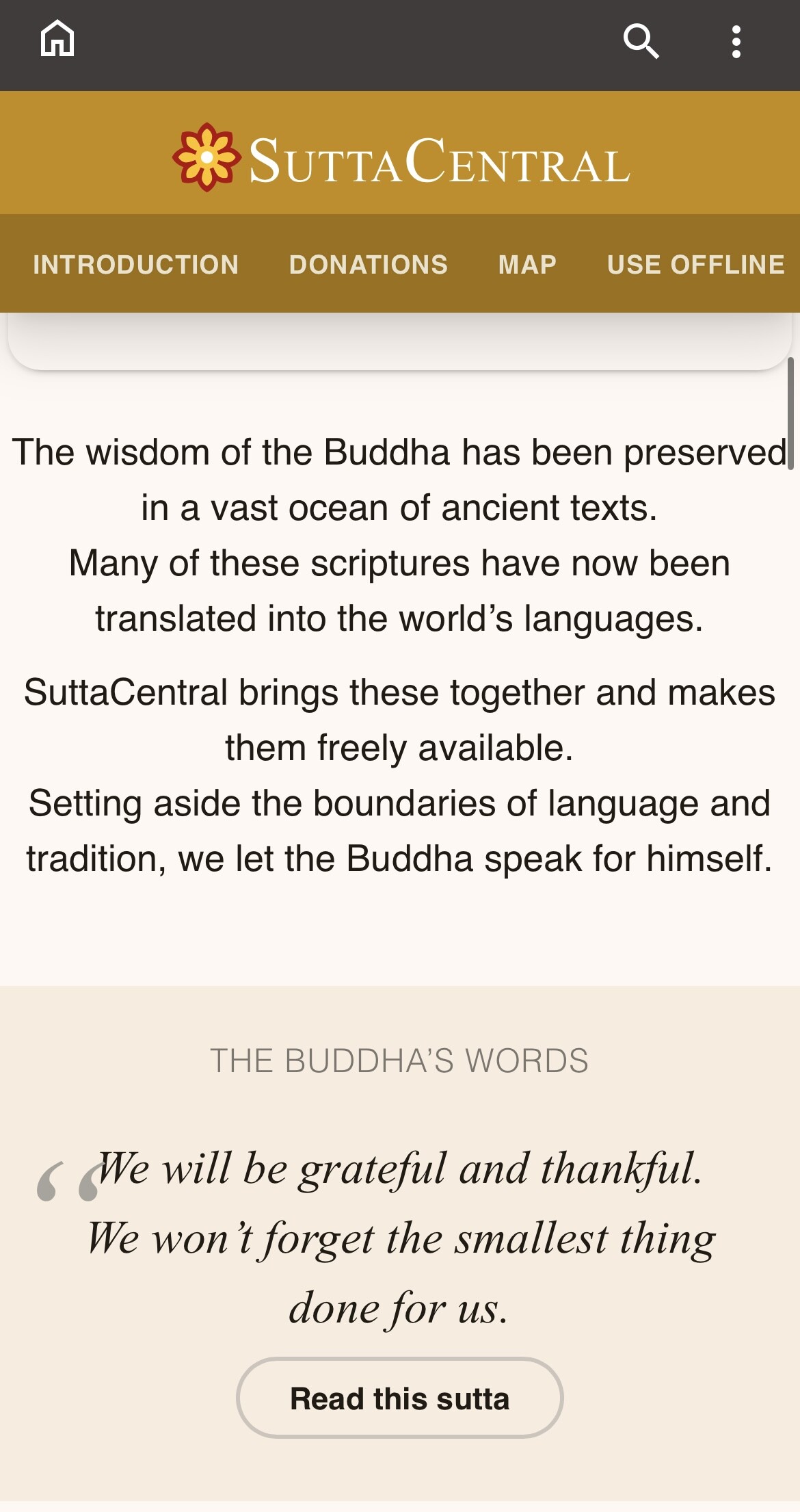Open the three-dot overflow menu
800x1512 pixels.
pyautogui.click(x=736, y=42)
